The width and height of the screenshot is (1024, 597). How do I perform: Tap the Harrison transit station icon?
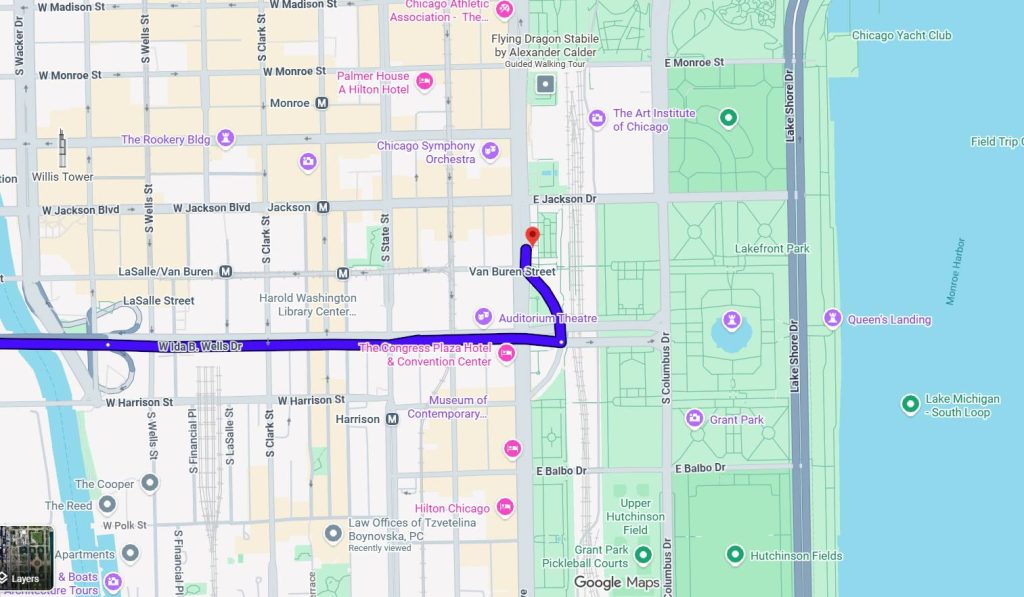click(x=392, y=419)
